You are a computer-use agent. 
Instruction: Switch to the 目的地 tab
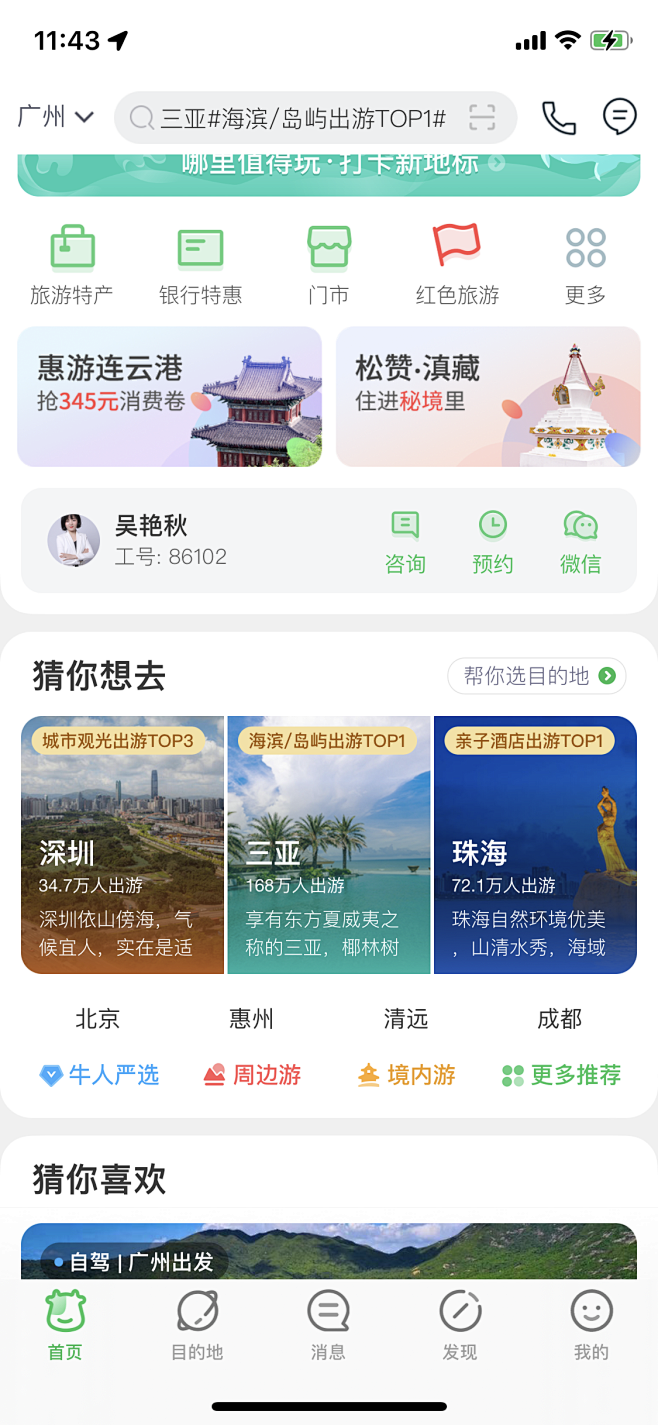197,1325
